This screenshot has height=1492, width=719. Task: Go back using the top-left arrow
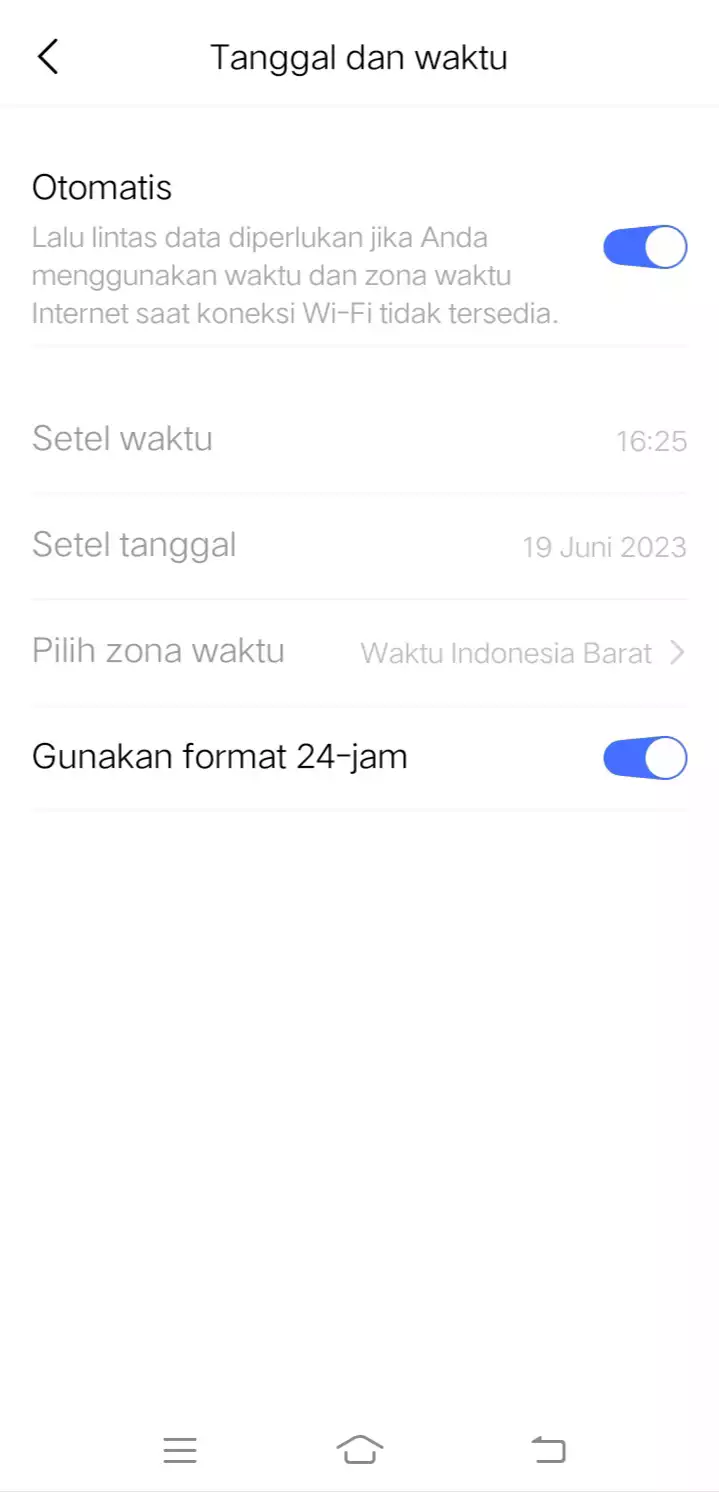pyautogui.click(x=48, y=57)
